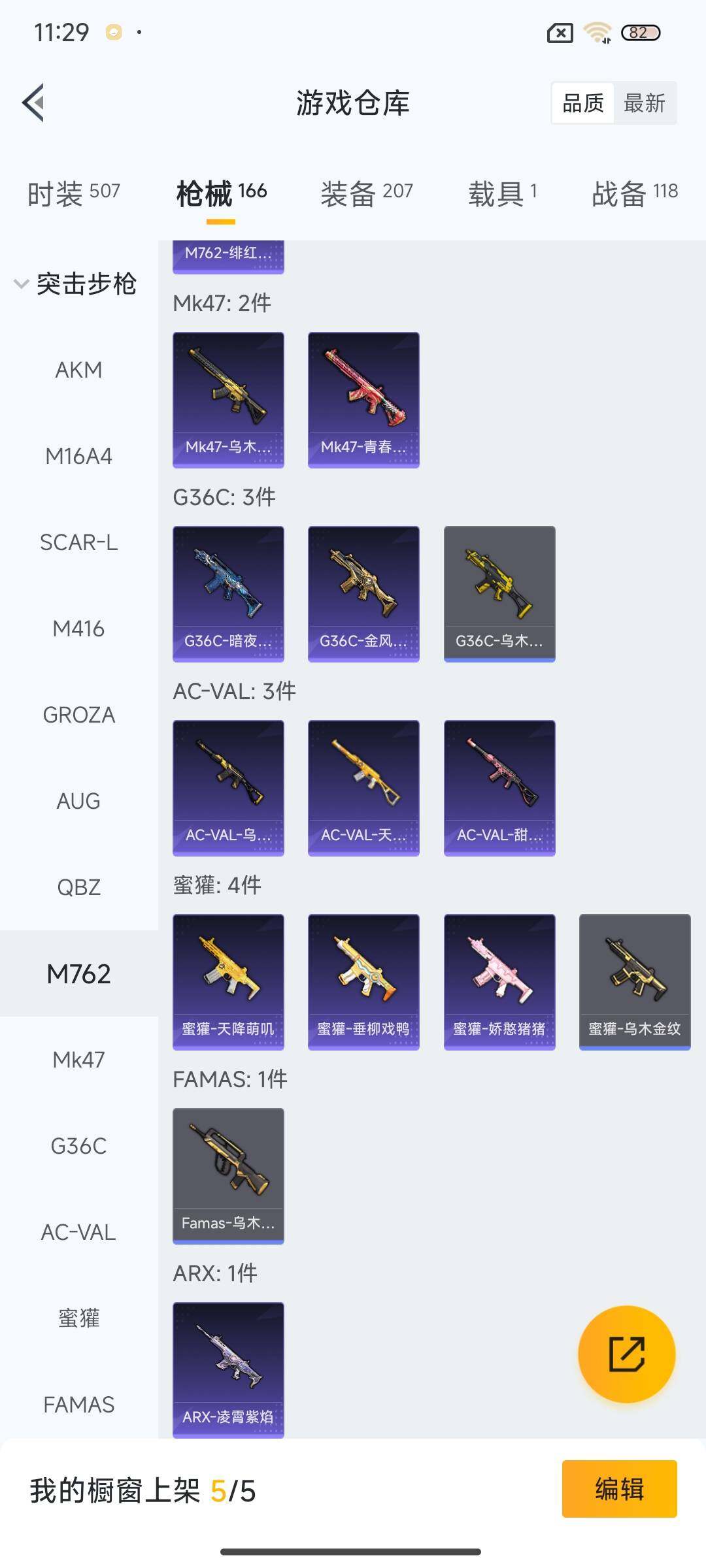Viewport: 706px width, 1568px height.
Task: Select M416 in the weapon list
Action: click(78, 629)
